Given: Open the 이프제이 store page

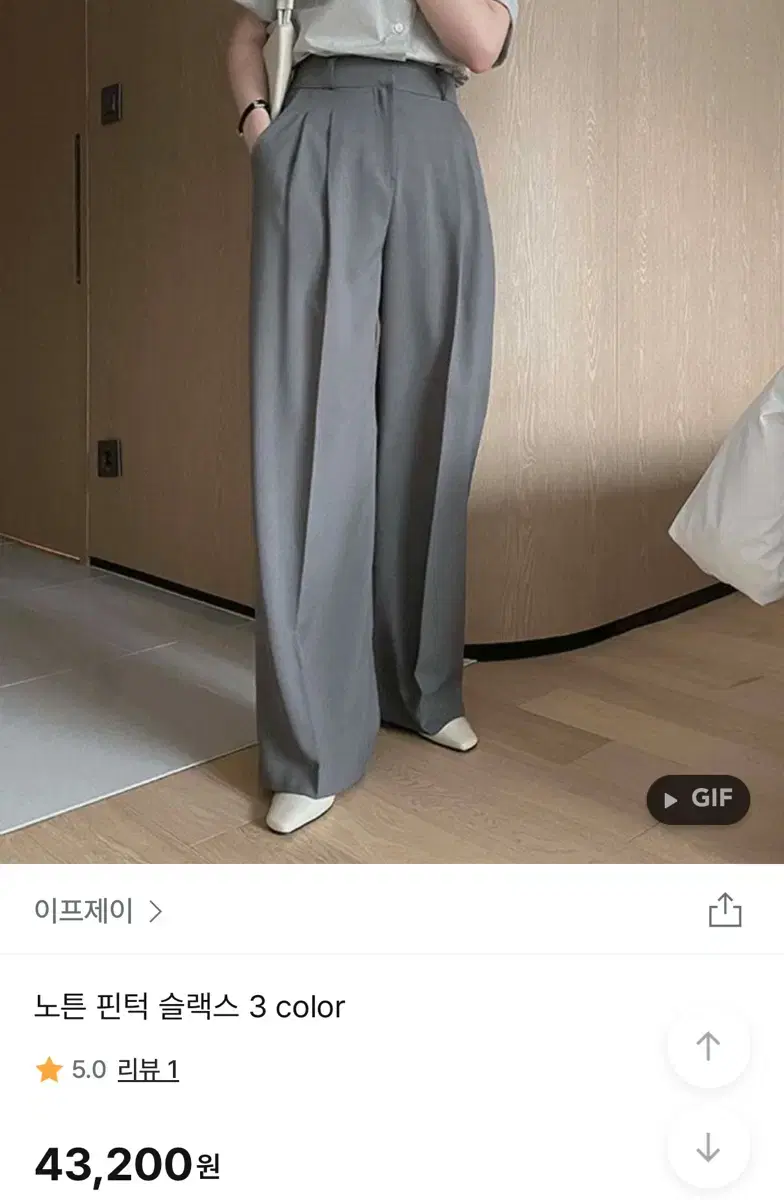Looking at the screenshot, I should tap(98, 911).
